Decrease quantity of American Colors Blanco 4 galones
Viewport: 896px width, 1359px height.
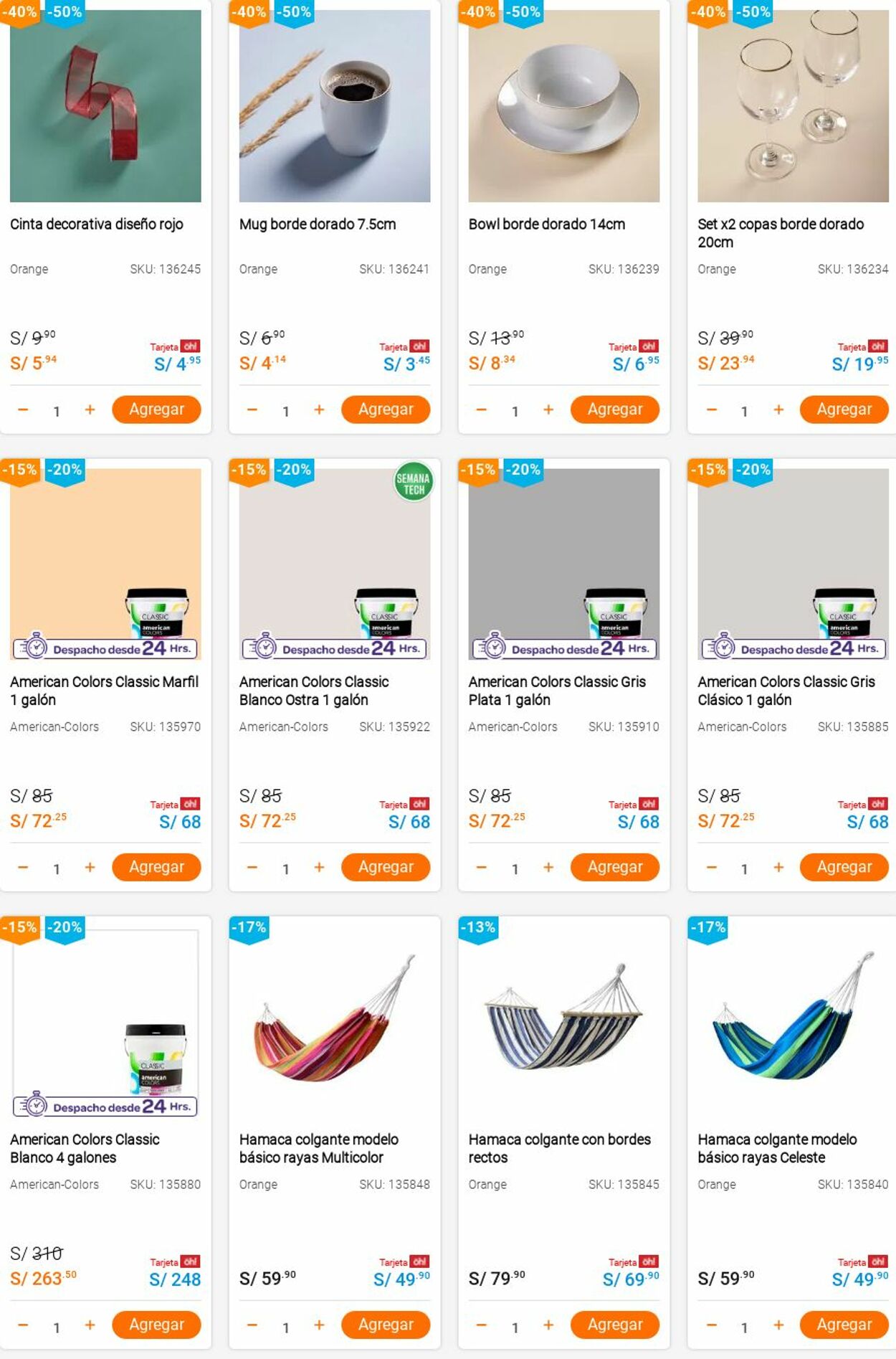pos(23,1325)
